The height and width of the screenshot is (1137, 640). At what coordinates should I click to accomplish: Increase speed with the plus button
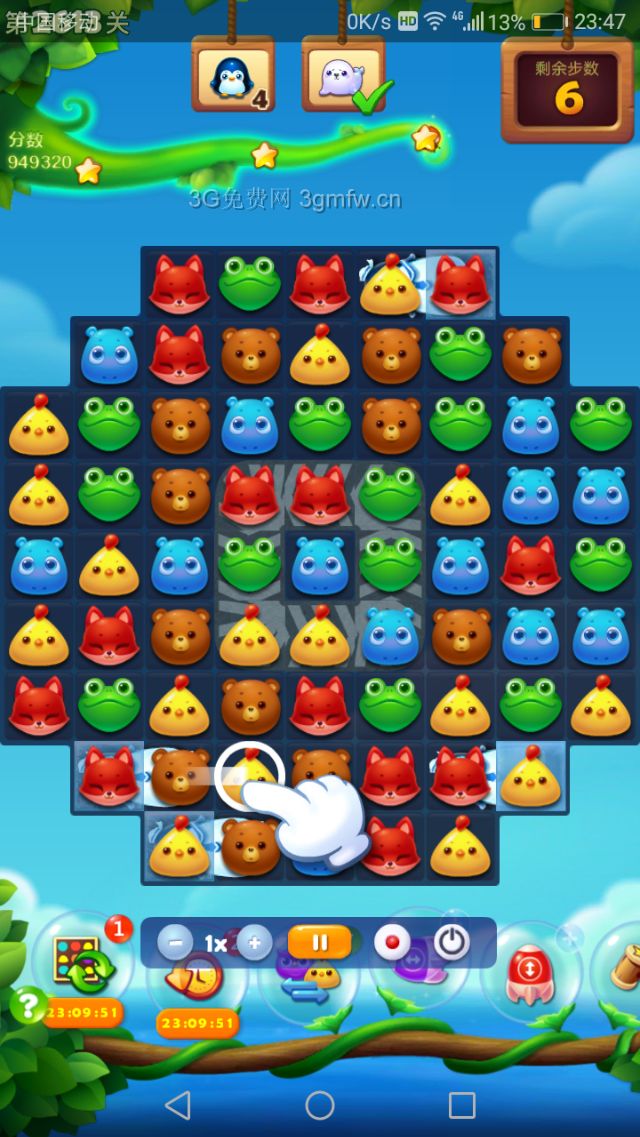click(x=255, y=942)
